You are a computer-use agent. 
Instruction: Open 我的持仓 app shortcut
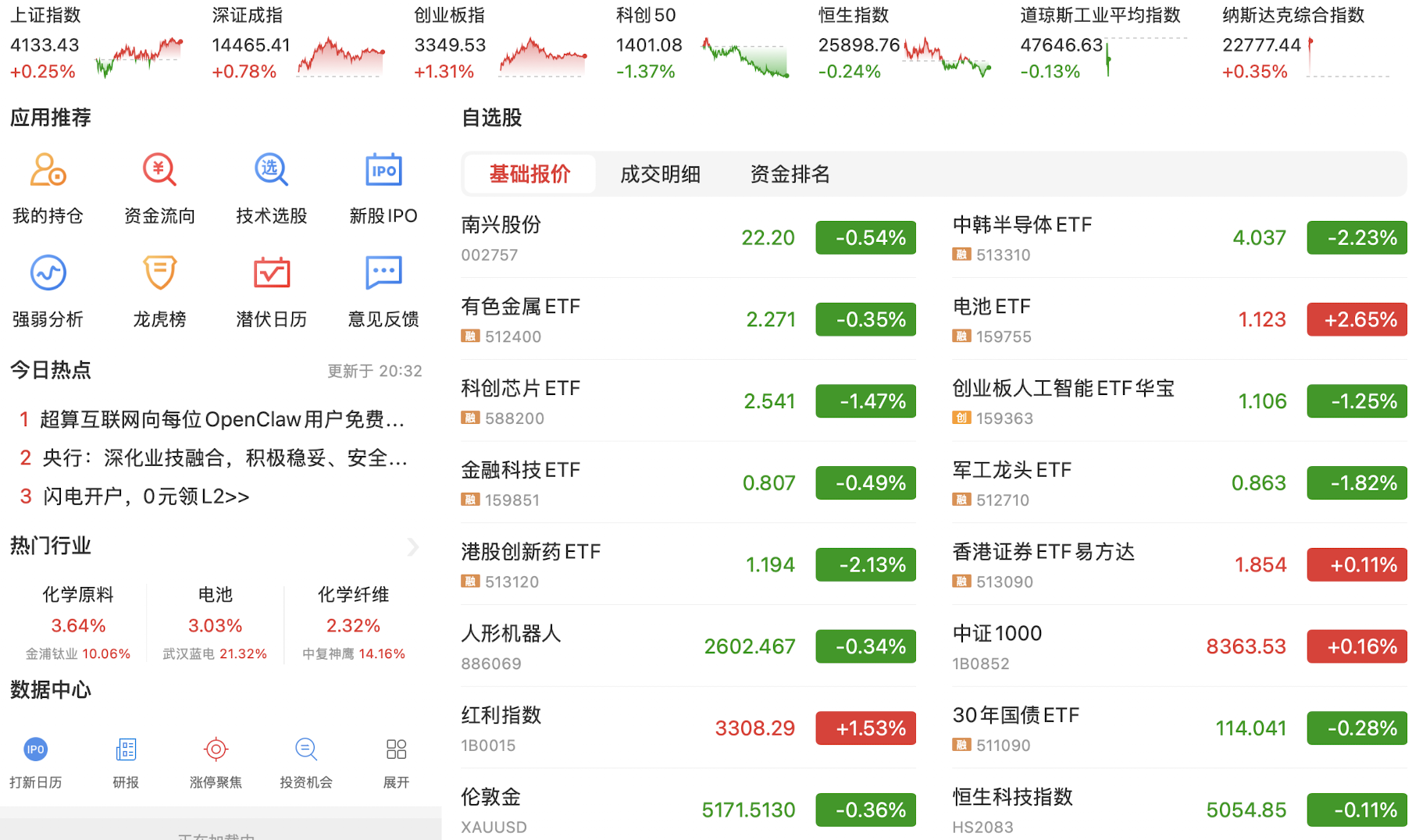coord(48,187)
